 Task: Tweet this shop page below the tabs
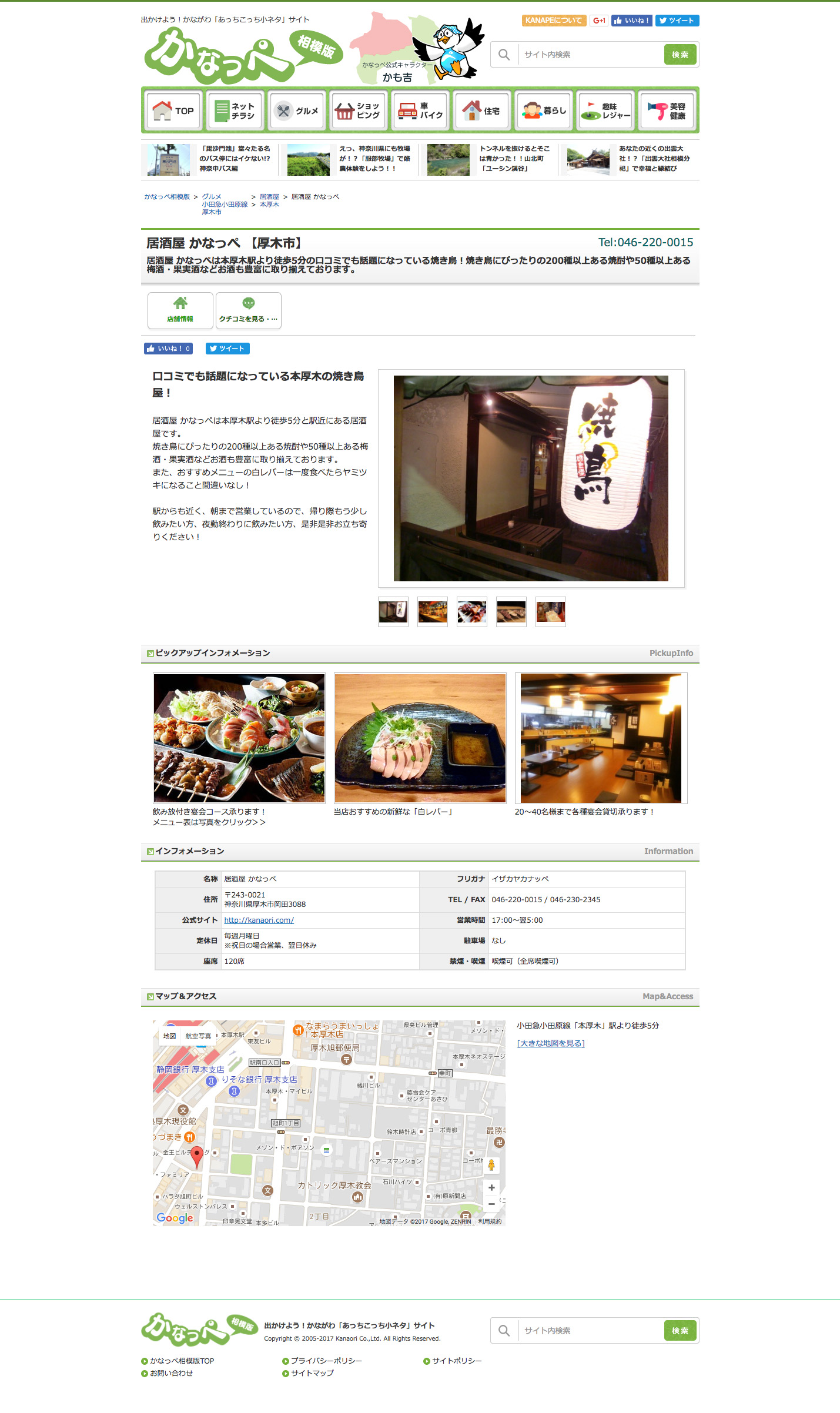(x=227, y=349)
